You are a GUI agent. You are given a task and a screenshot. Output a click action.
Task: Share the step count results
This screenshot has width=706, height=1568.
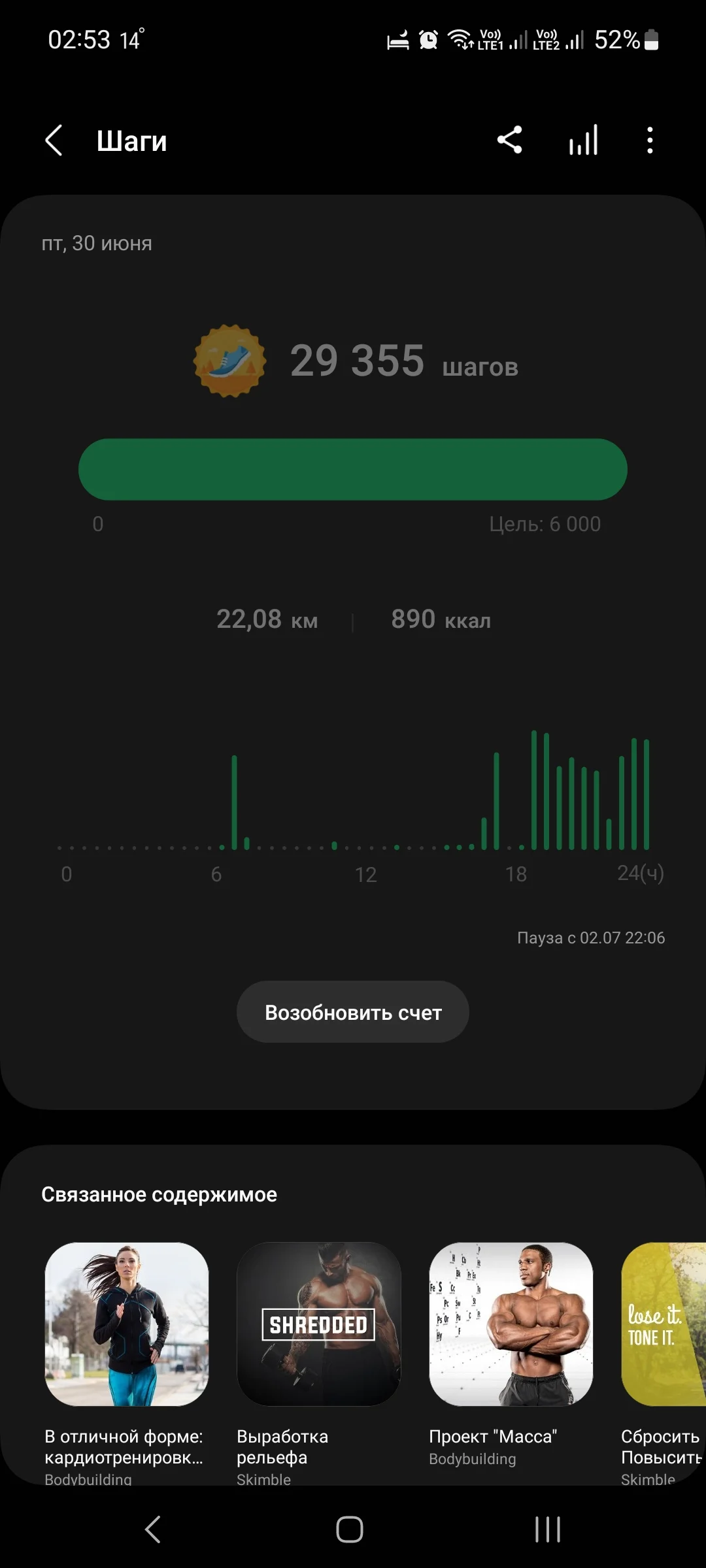(510, 140)
